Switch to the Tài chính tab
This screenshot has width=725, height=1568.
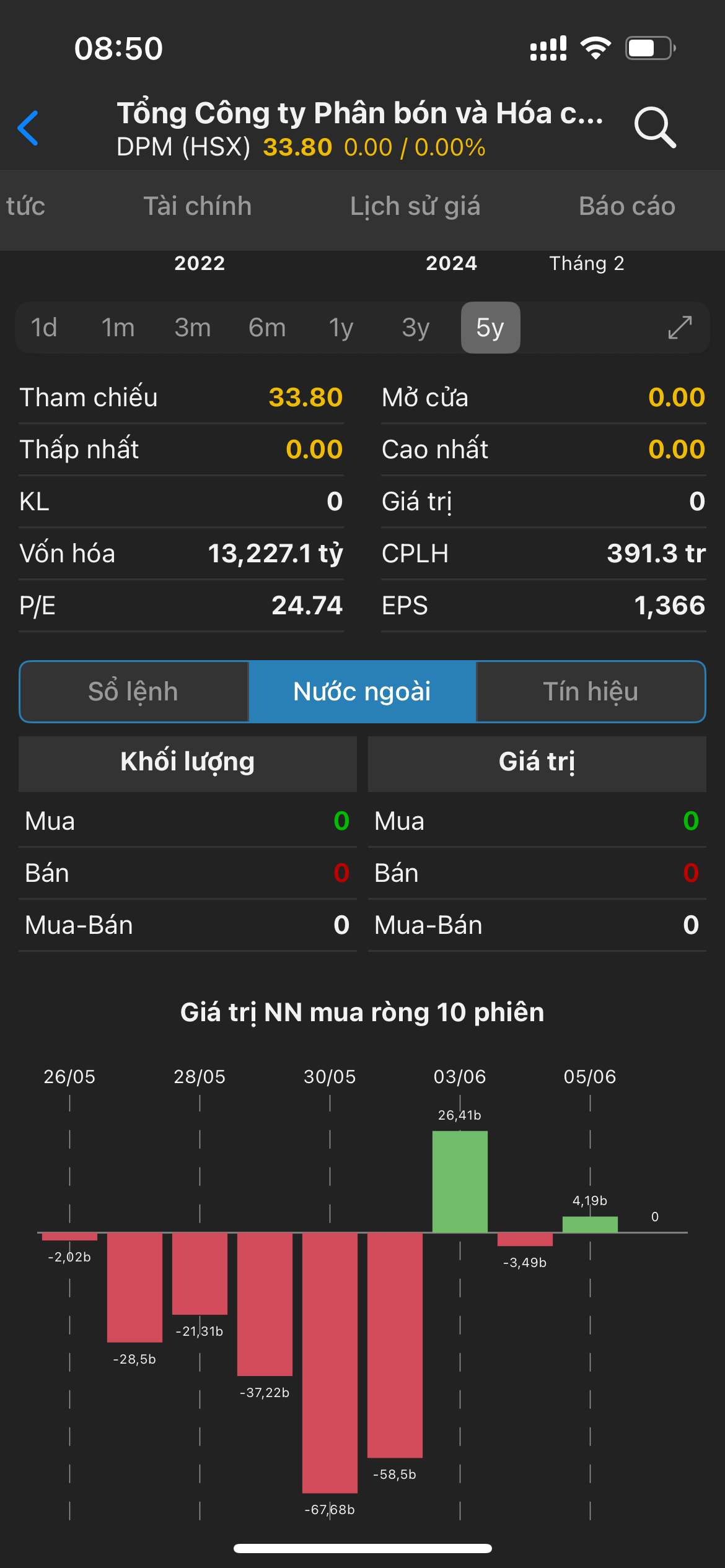click(x=198, y=206)
